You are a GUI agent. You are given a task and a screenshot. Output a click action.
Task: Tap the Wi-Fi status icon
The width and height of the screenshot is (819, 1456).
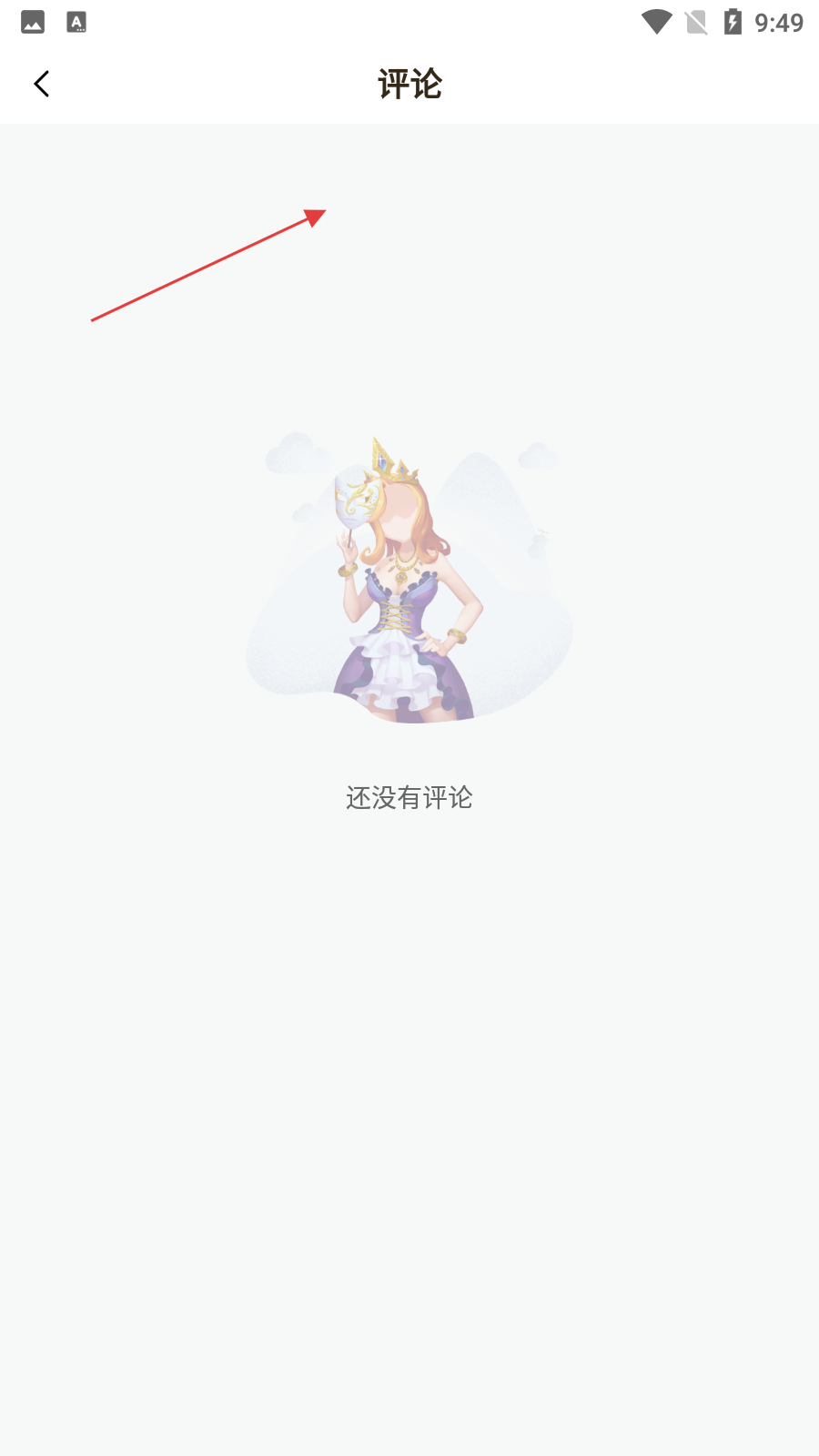point(655,21)
